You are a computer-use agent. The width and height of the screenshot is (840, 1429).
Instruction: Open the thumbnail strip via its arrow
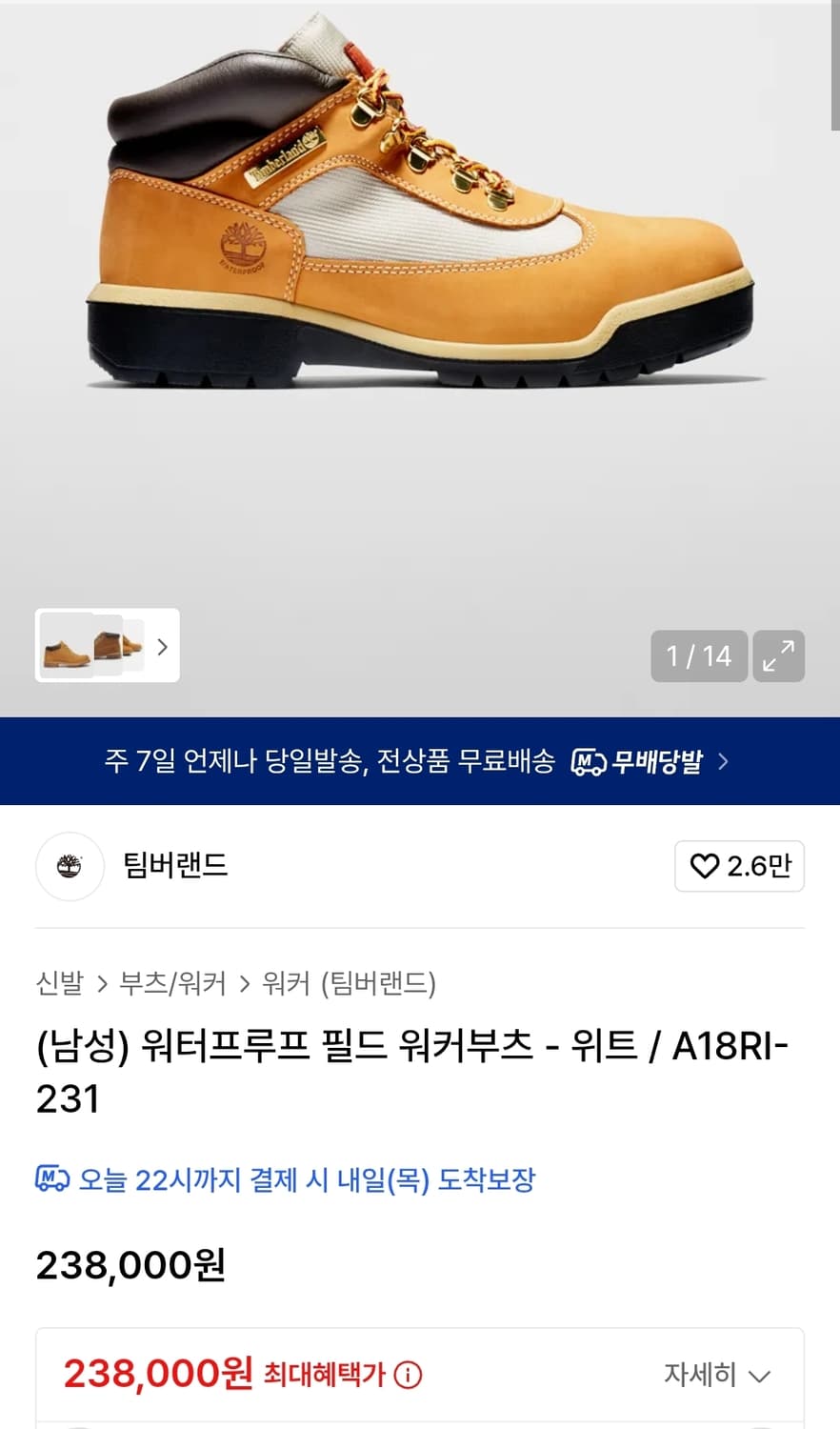(162, 646)
